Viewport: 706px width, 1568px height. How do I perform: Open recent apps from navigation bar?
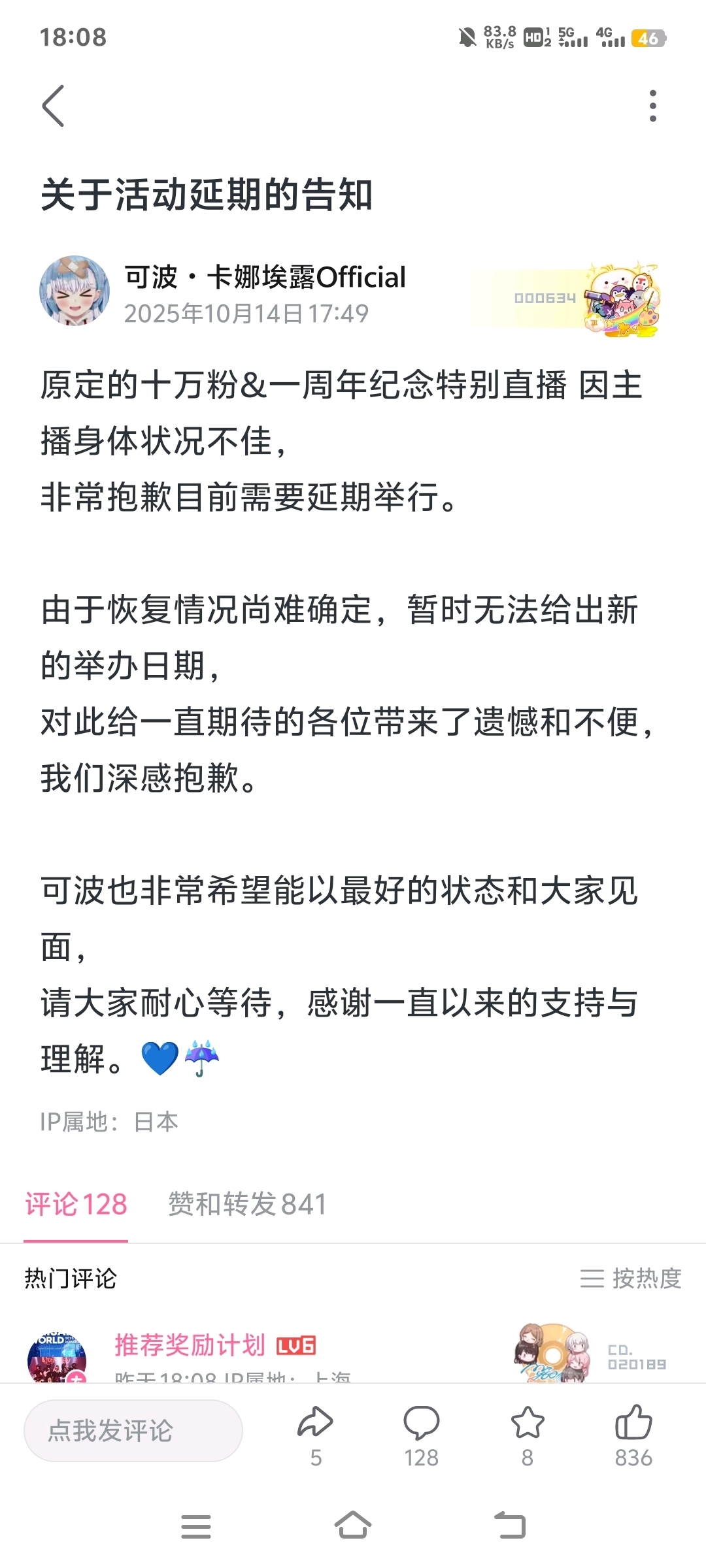[x=196, y=1526]
